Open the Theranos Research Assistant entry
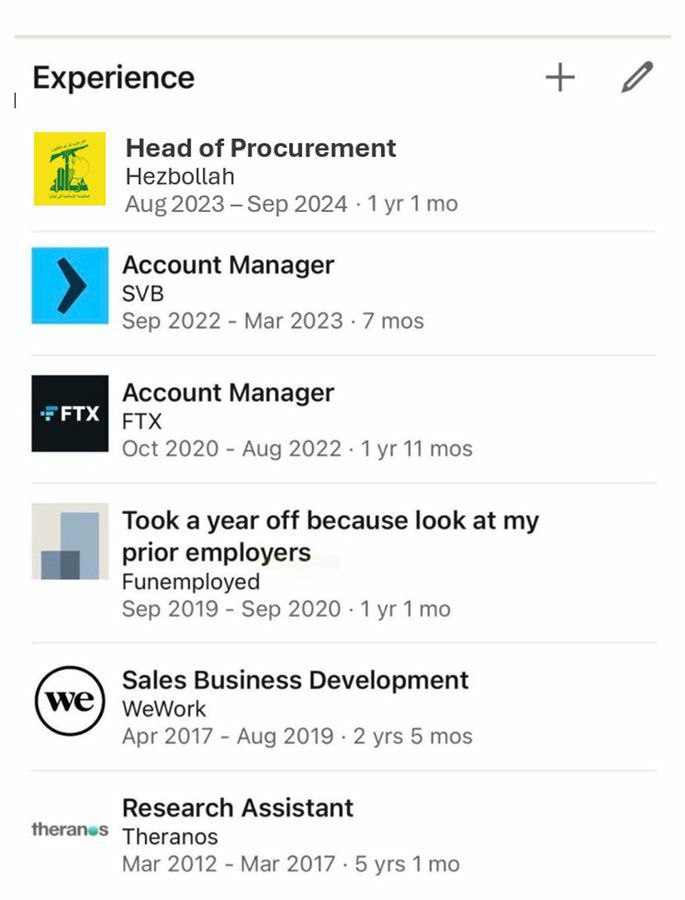 (x=238, y=808)
